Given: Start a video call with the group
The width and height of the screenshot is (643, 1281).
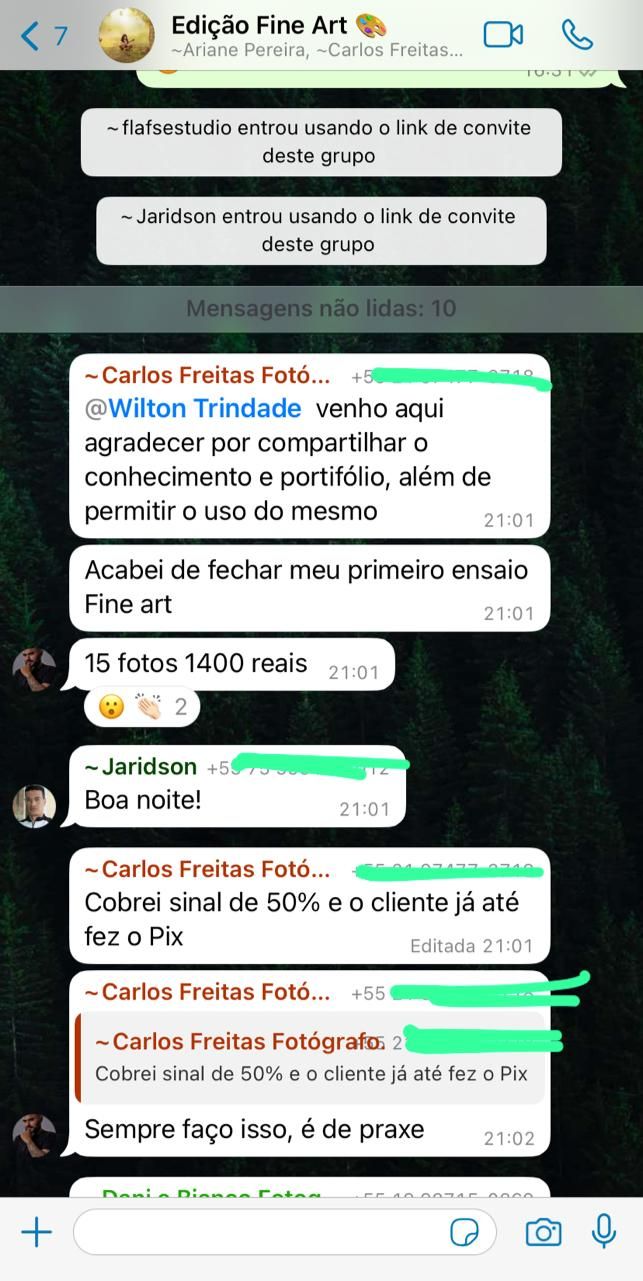Looking at the screenshot, I should click(503, 35).
